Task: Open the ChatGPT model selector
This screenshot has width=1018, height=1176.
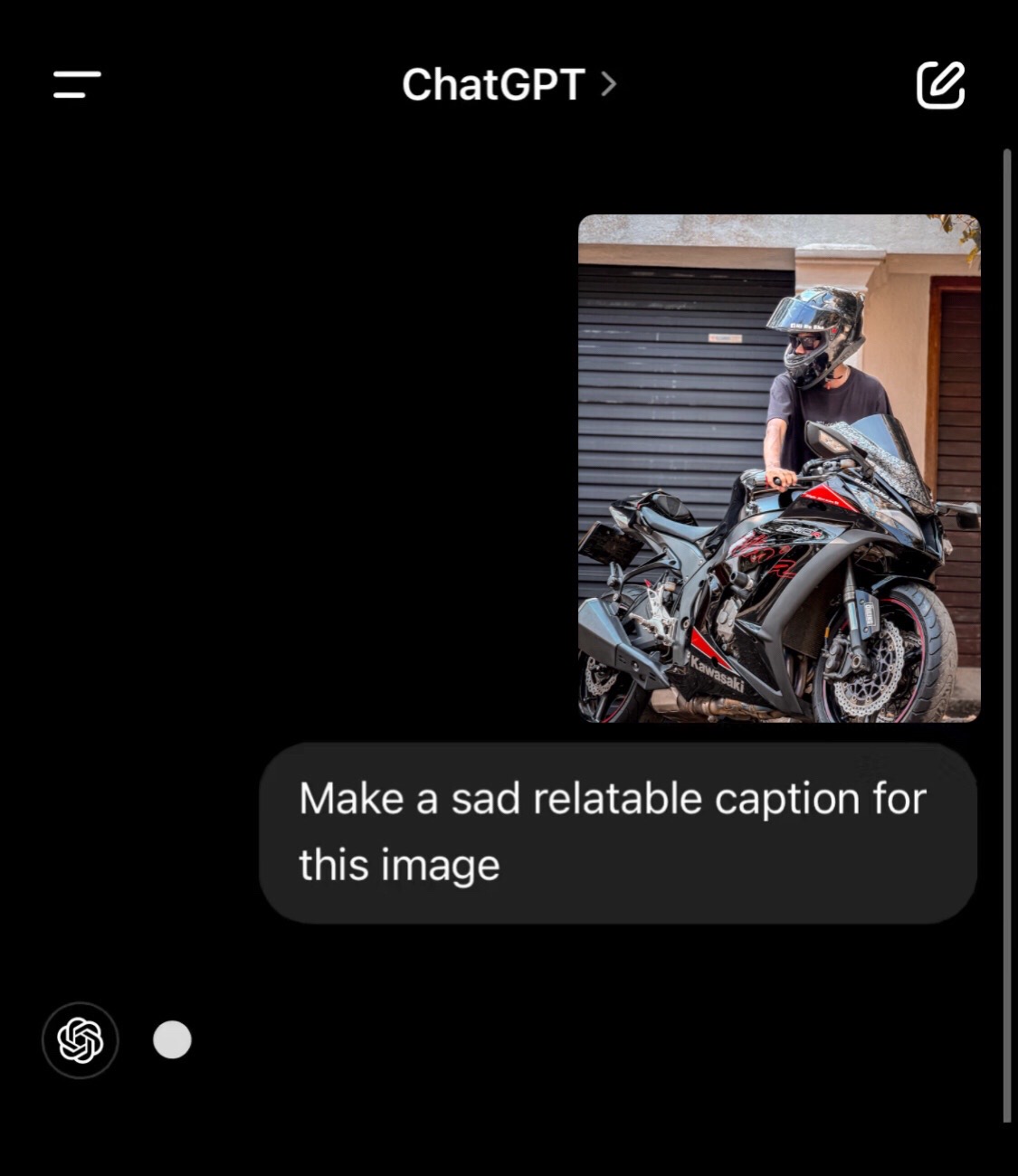Action: 509,85
